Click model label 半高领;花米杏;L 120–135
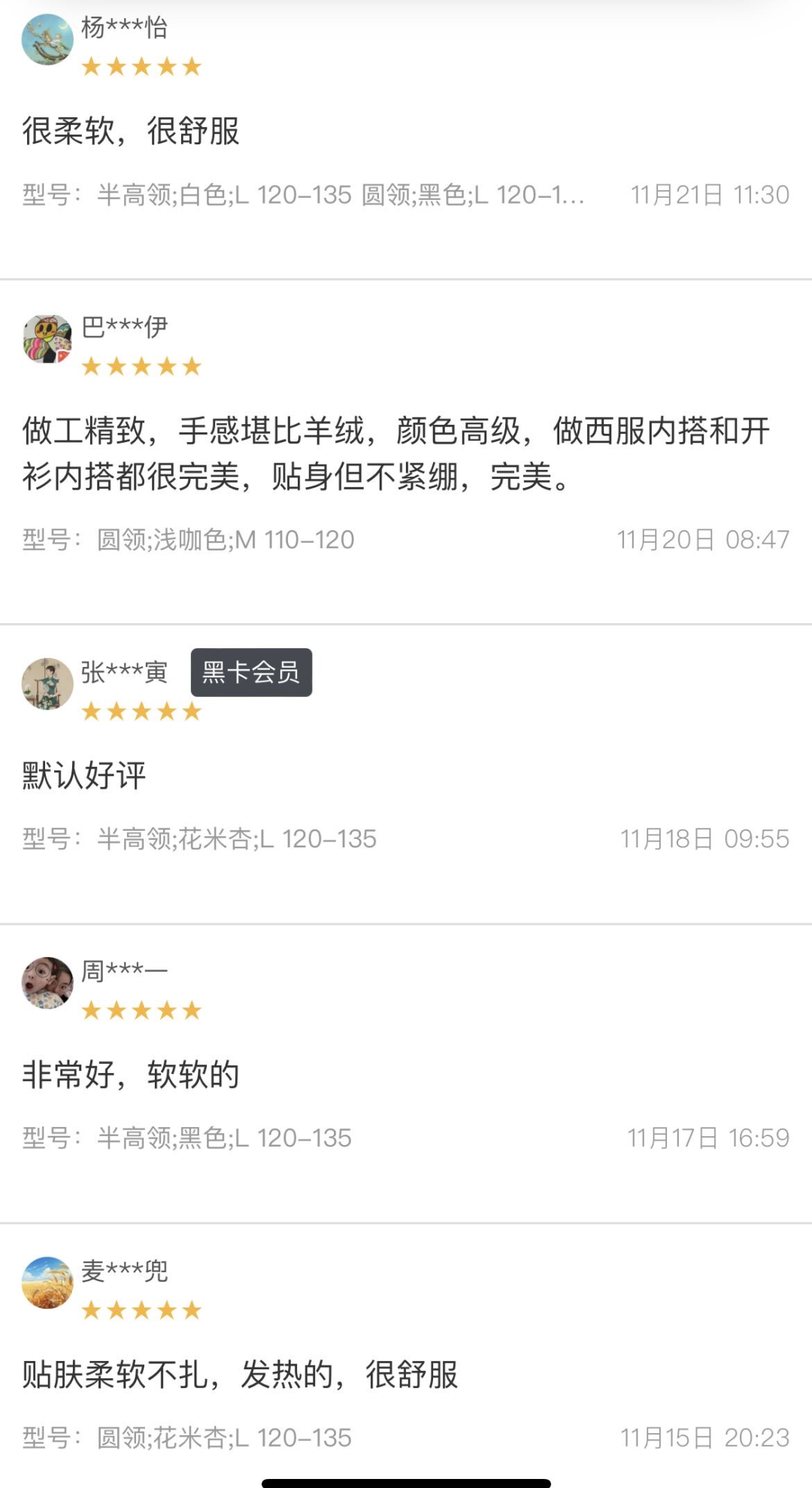Screen dimensions: 812x1488 click(x=237, y=840)
